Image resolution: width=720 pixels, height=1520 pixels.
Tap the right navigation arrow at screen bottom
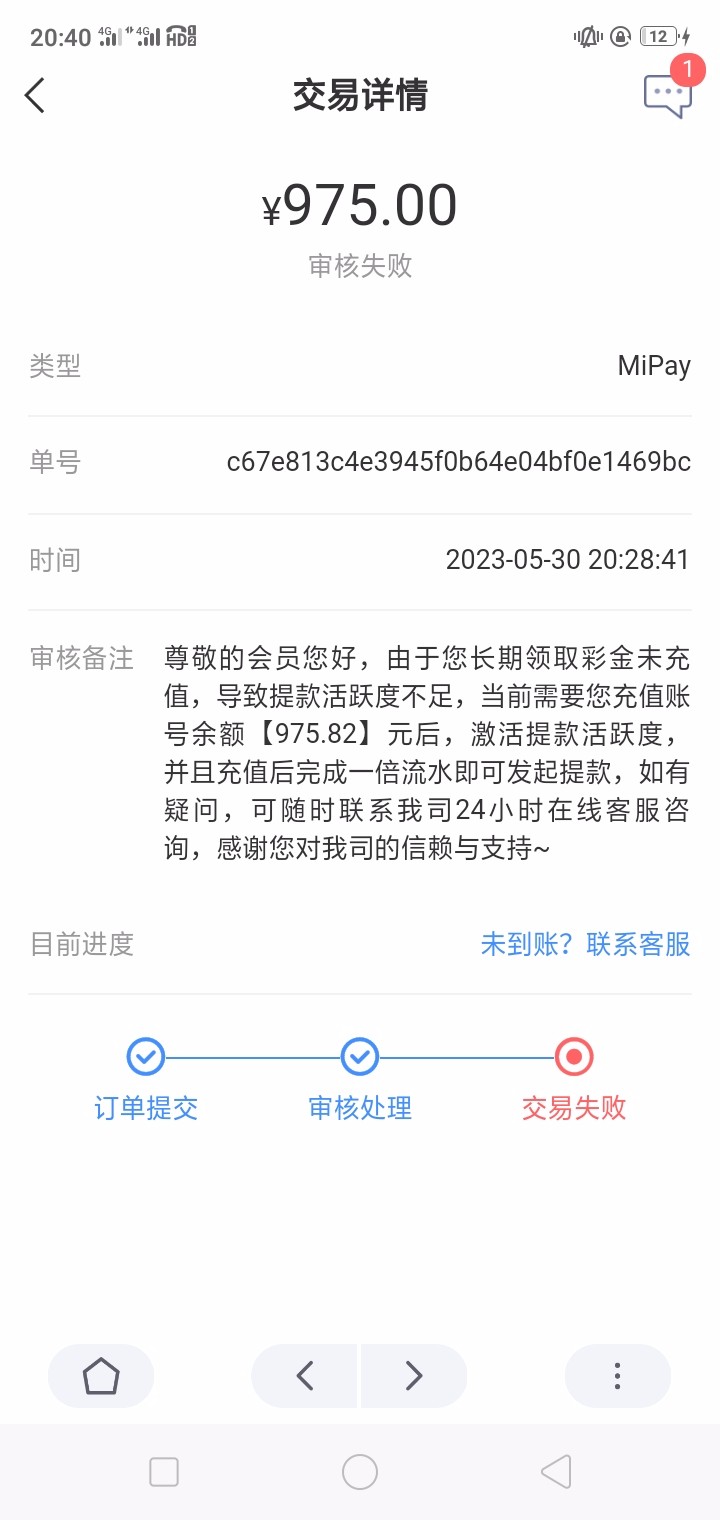click(414, 1376)
